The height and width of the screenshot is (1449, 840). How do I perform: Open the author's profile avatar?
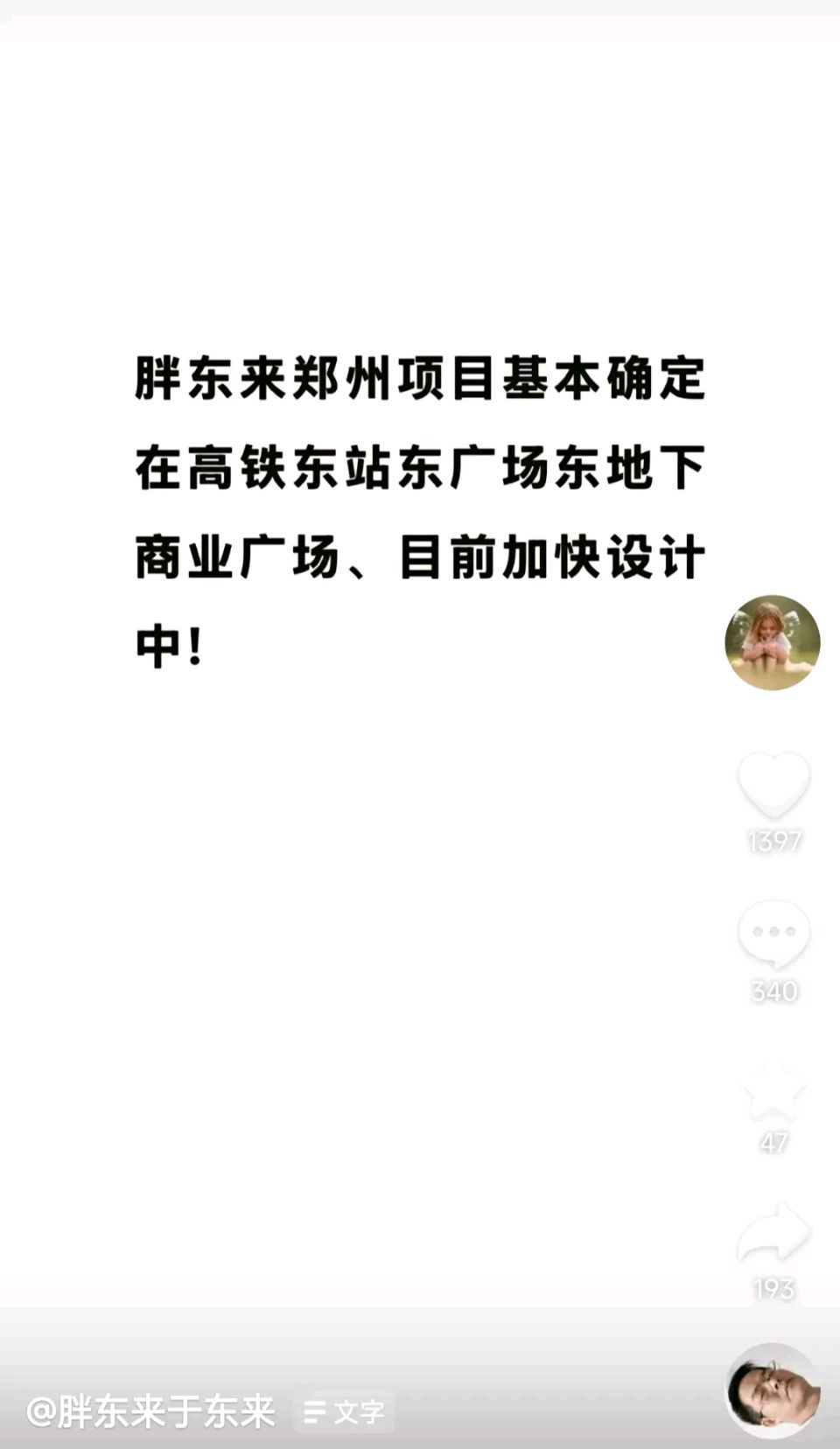point(772,643)
